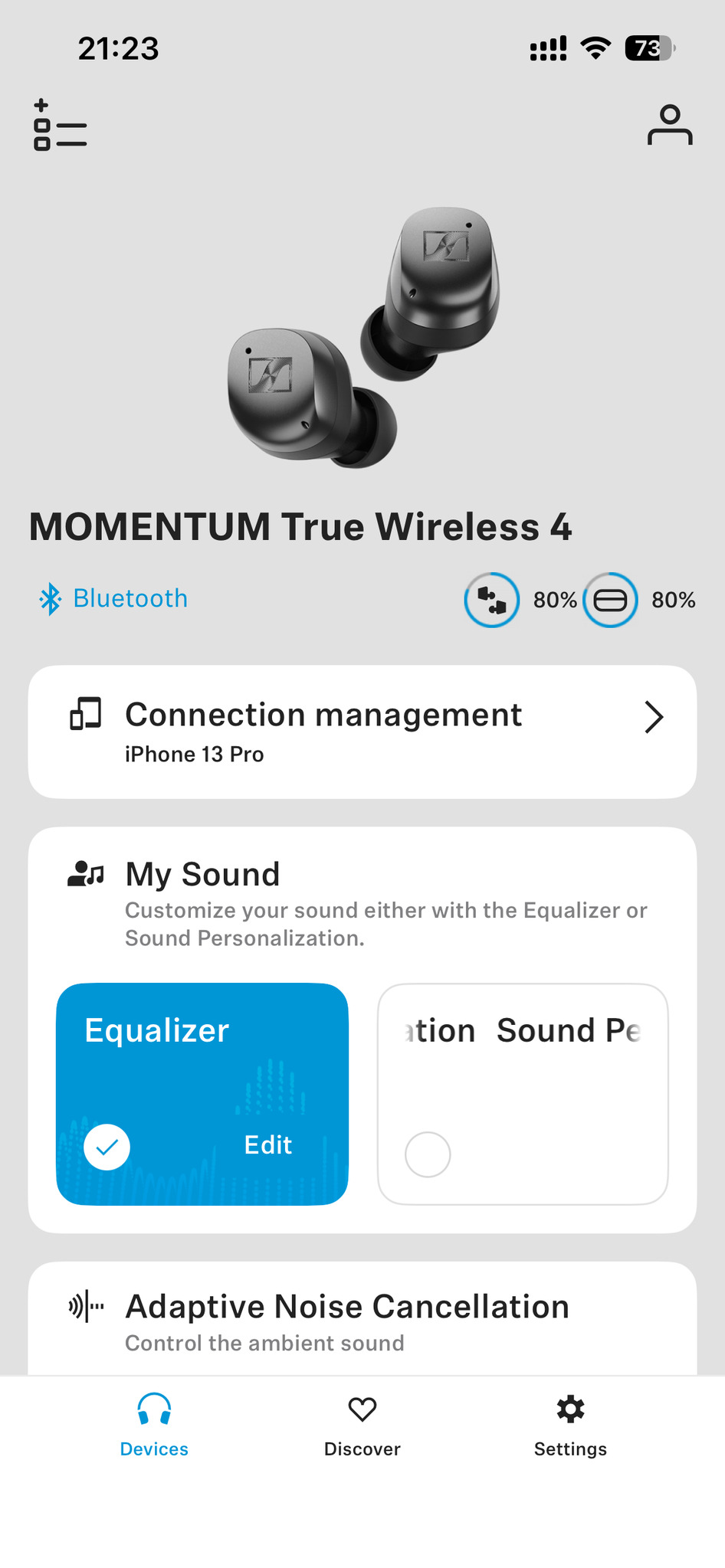
Task: Tap Edit on the Equalizer card
Action: 267,1144
